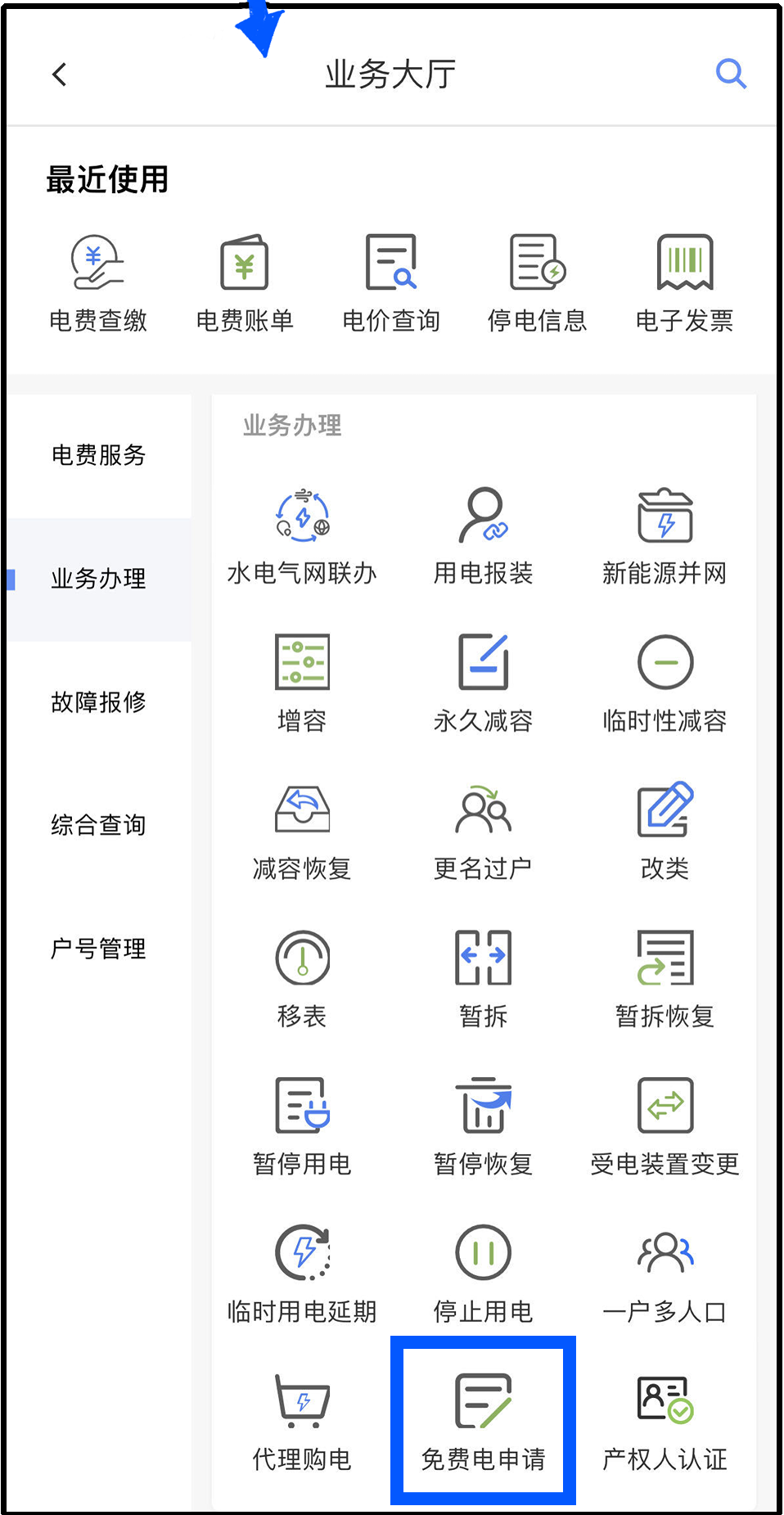Open 电费账单 shortcut
Viewport: 784px width, 1515px height.
point(244,283)
